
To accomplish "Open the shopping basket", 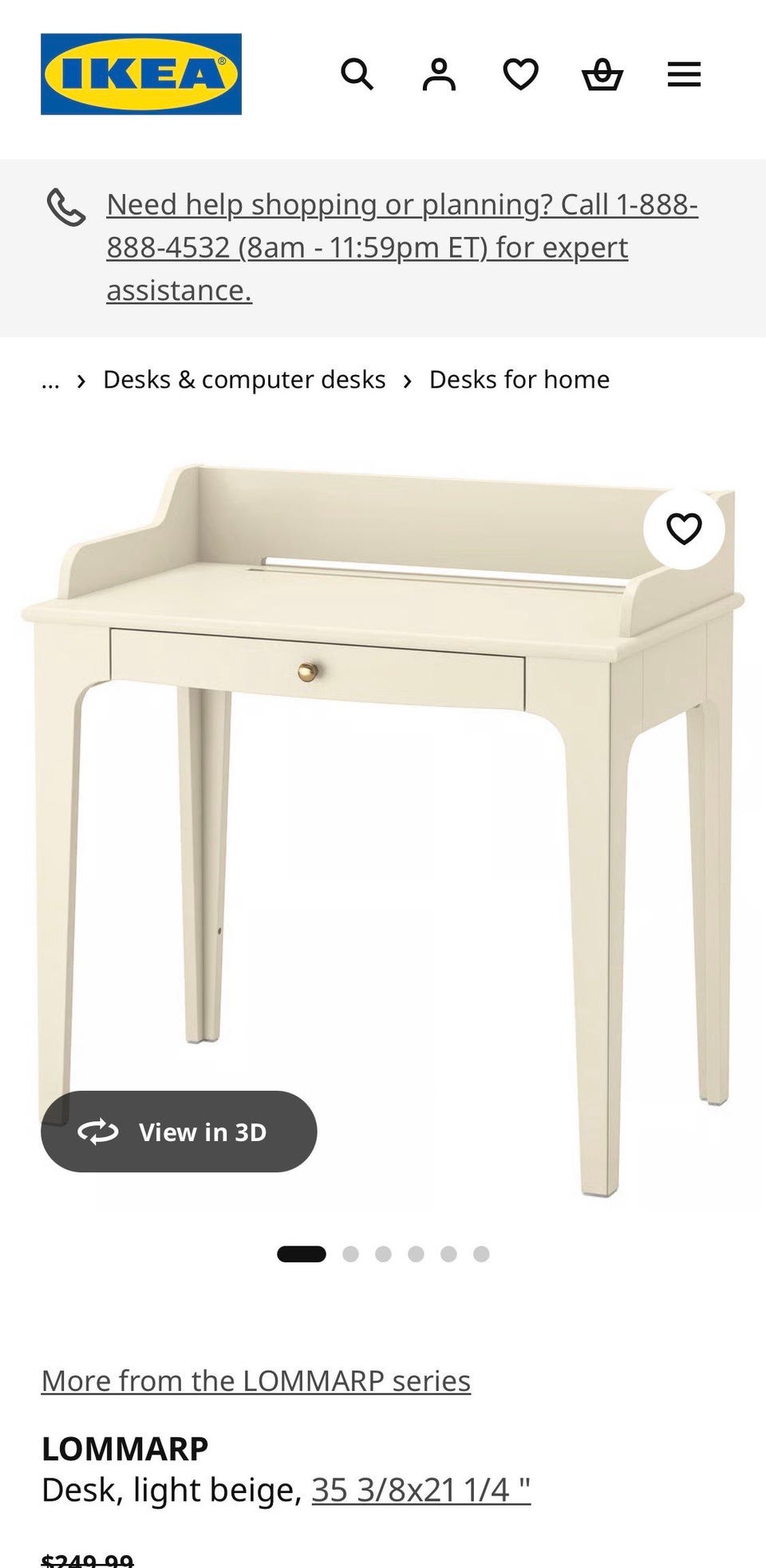I will (x=602, y=75).
